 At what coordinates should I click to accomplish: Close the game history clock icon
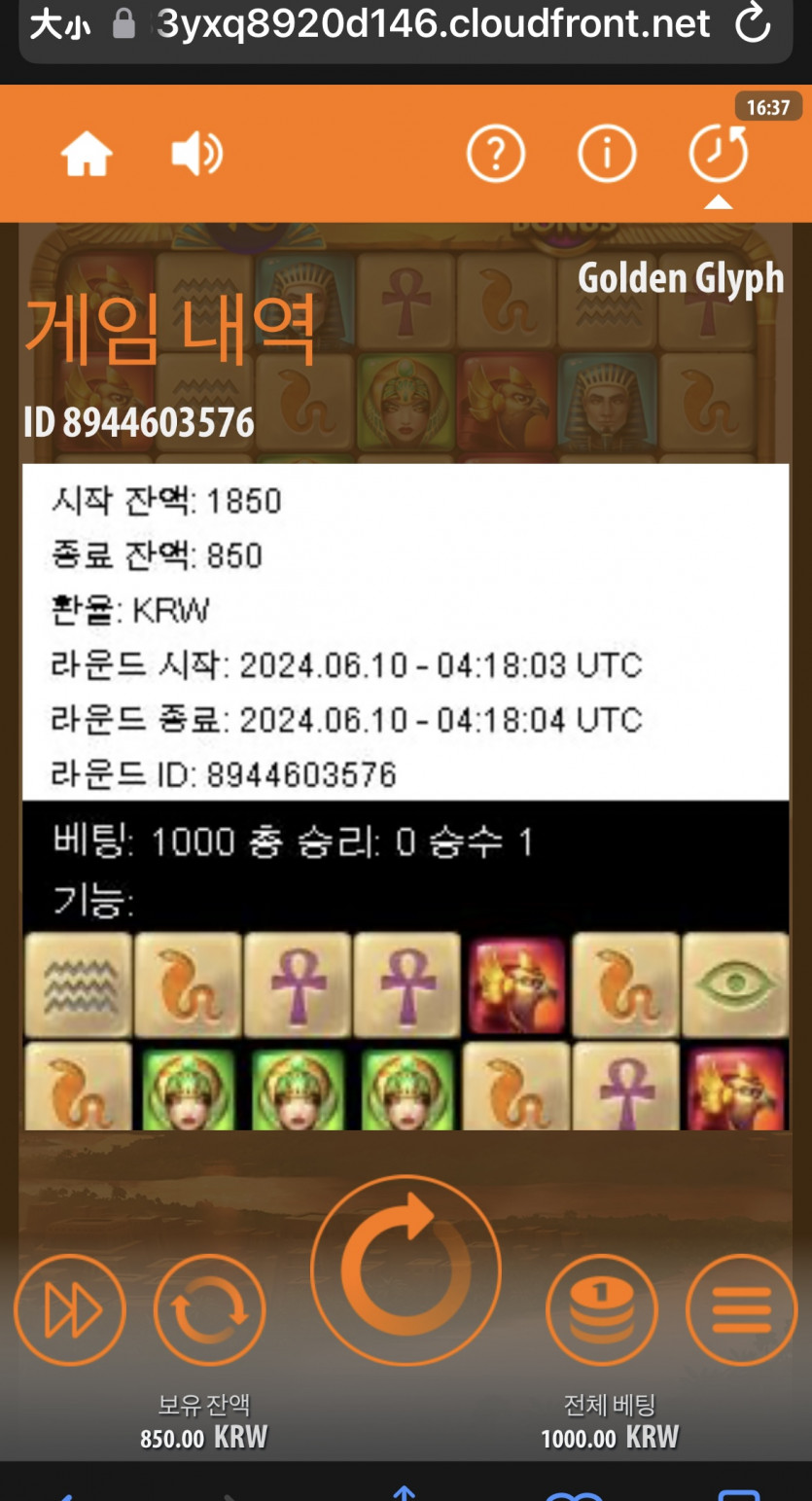pyautogui.click(x=719, y=153)
